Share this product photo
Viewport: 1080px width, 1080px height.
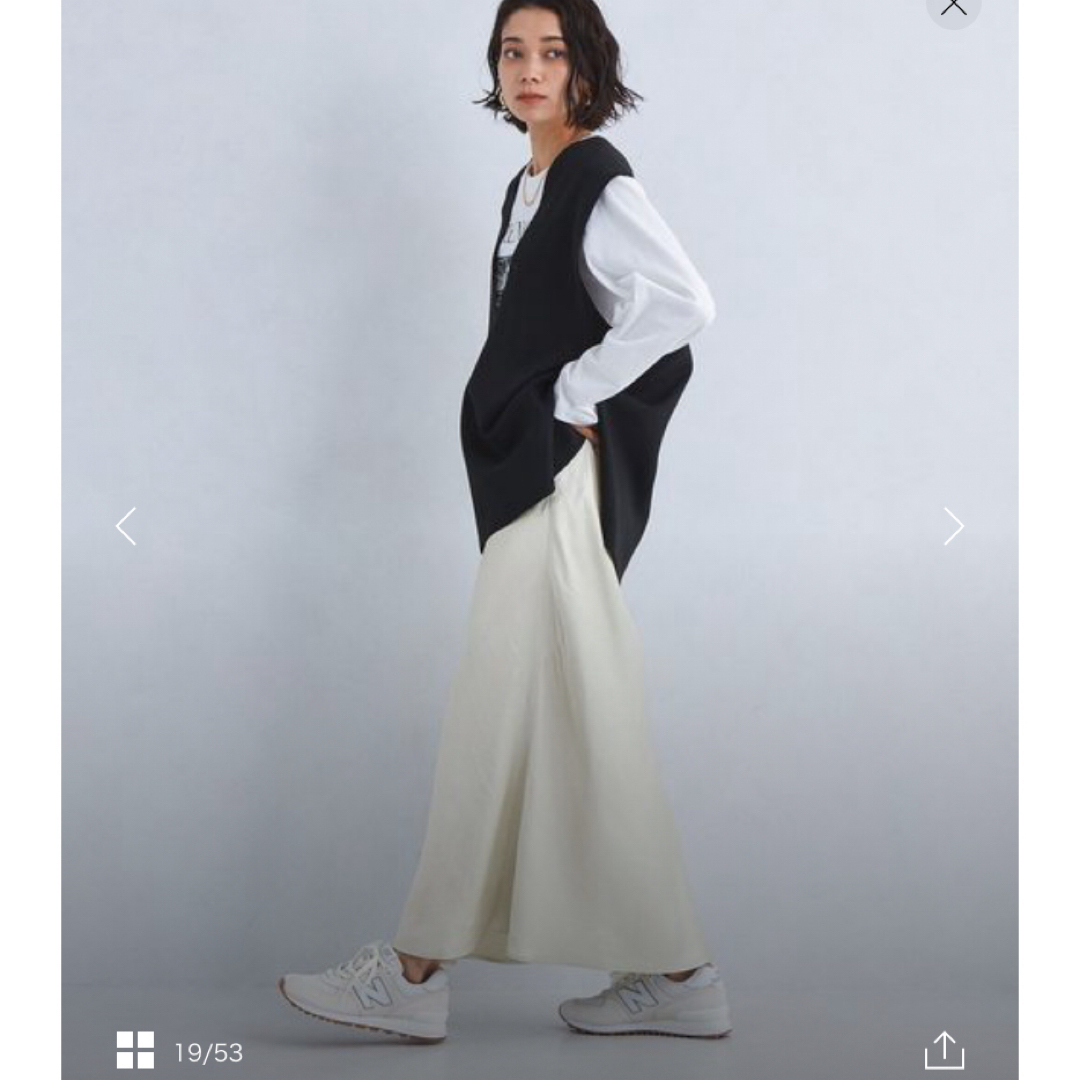pos(943,1050)
